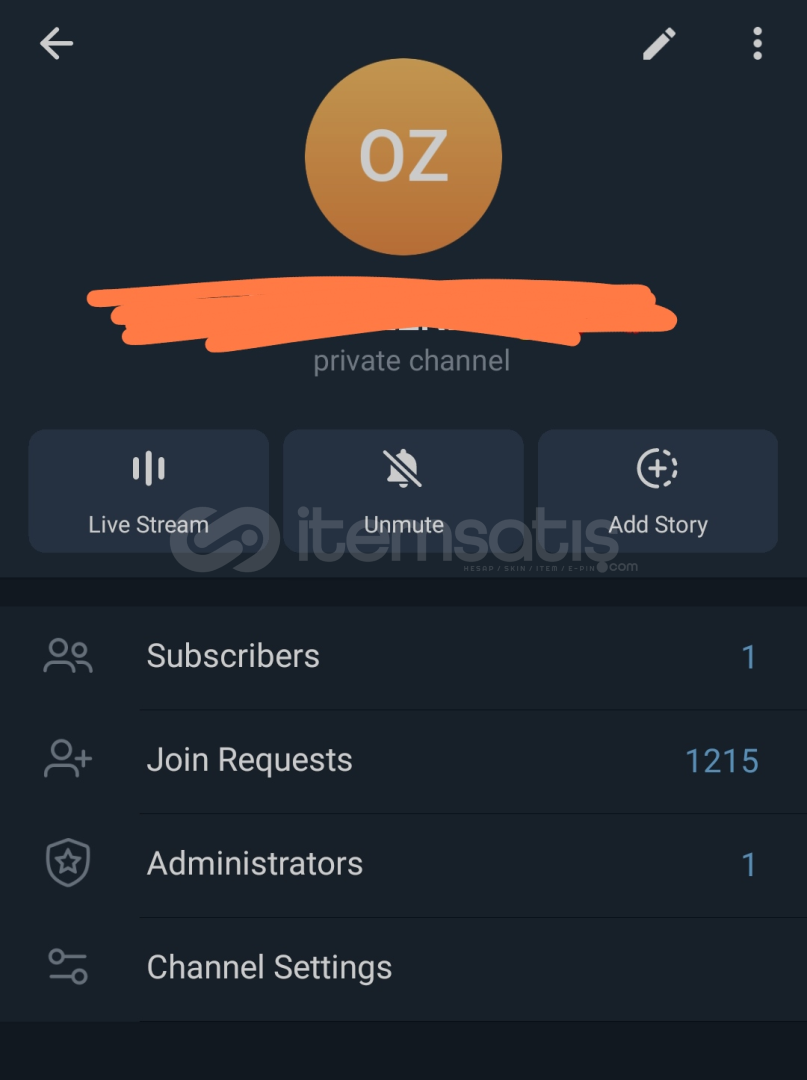Viewport: 807px width, 1080px height.
Task: Edit the channel with the pencil icon
Action: (659, 43)
